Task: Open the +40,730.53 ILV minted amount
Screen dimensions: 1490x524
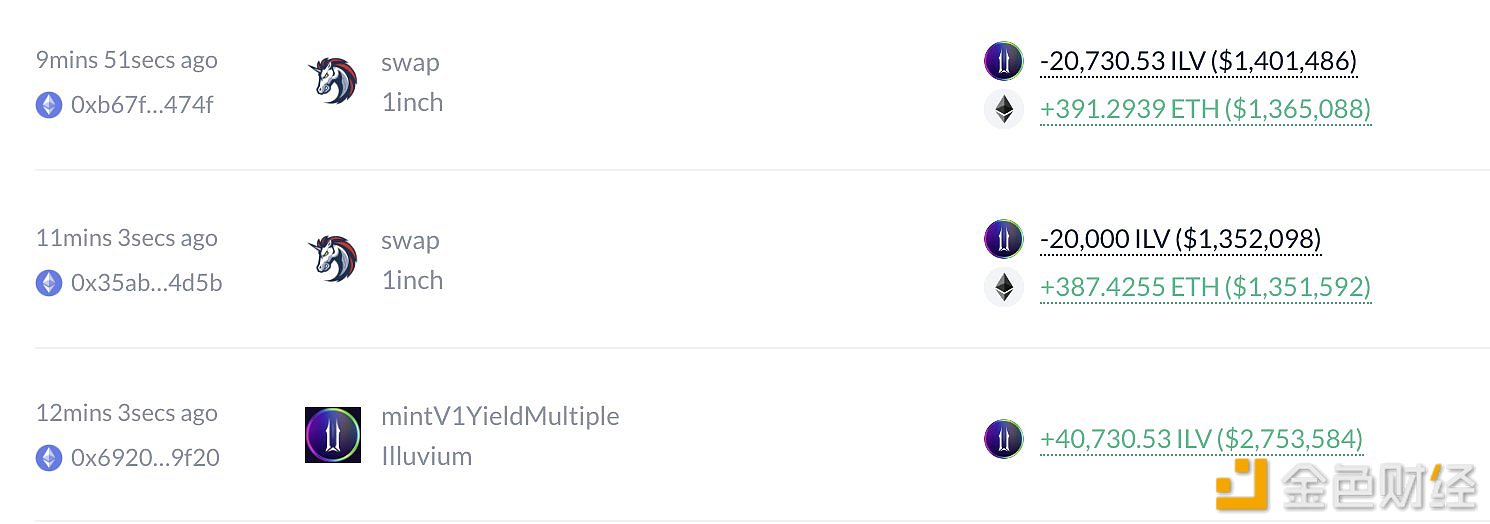Action: click(1201, 439)
